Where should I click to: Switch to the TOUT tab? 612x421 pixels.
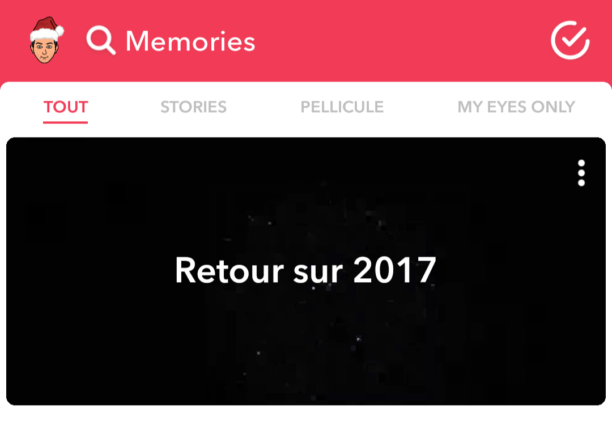tap(66, 107)
